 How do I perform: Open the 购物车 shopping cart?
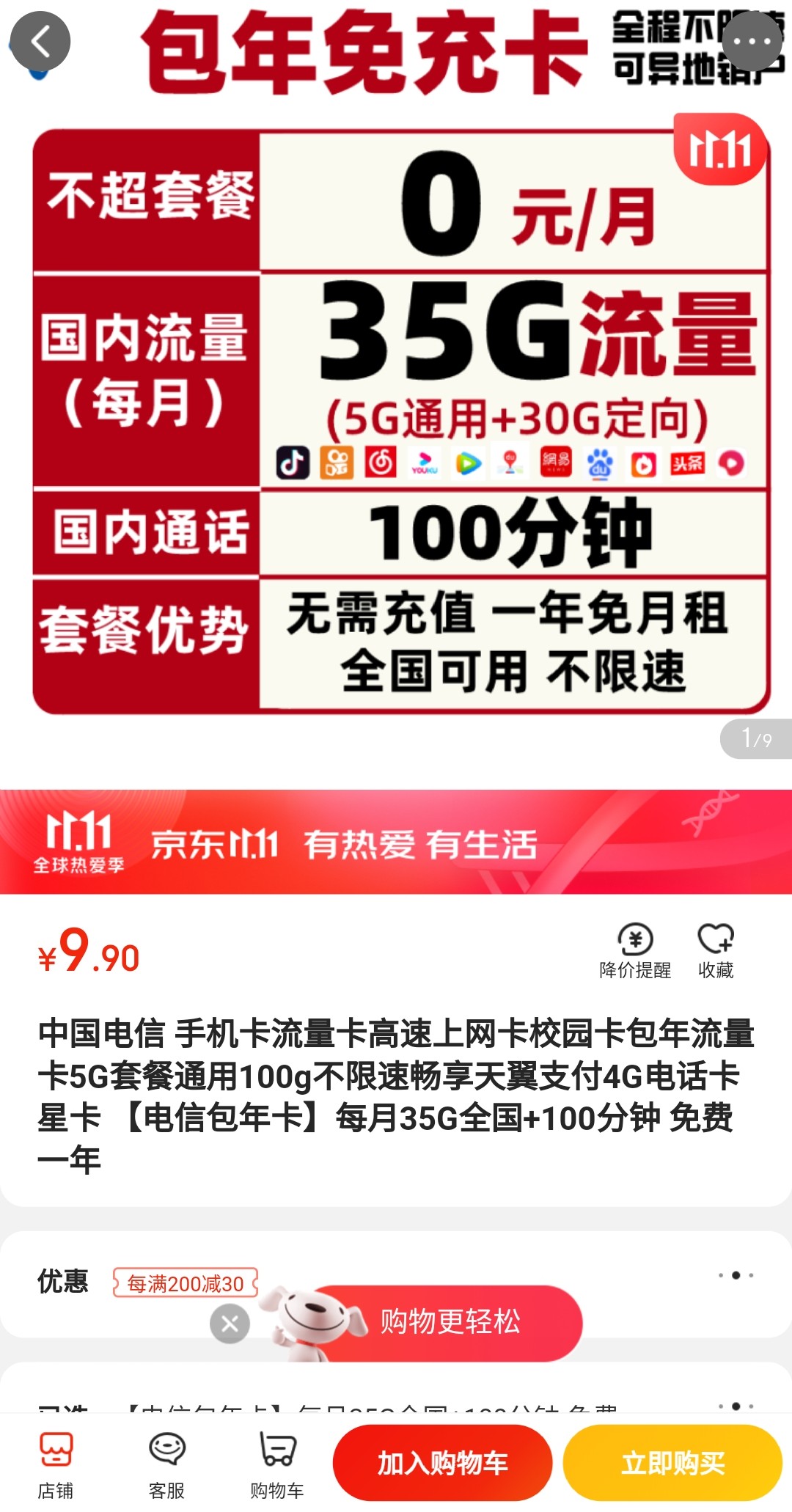(x=277, y=1464)
